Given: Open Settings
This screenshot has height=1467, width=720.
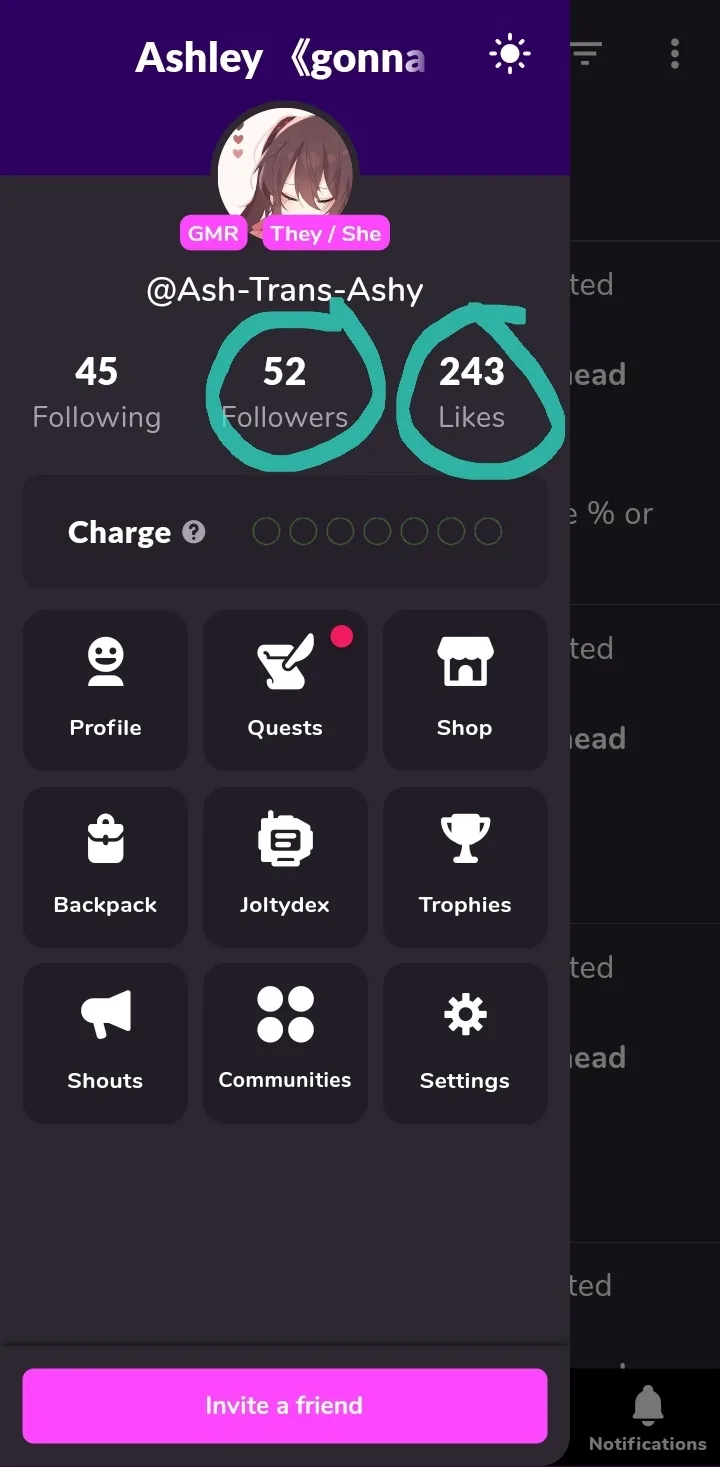Looking at the screenshot, I should point(465,1043).
